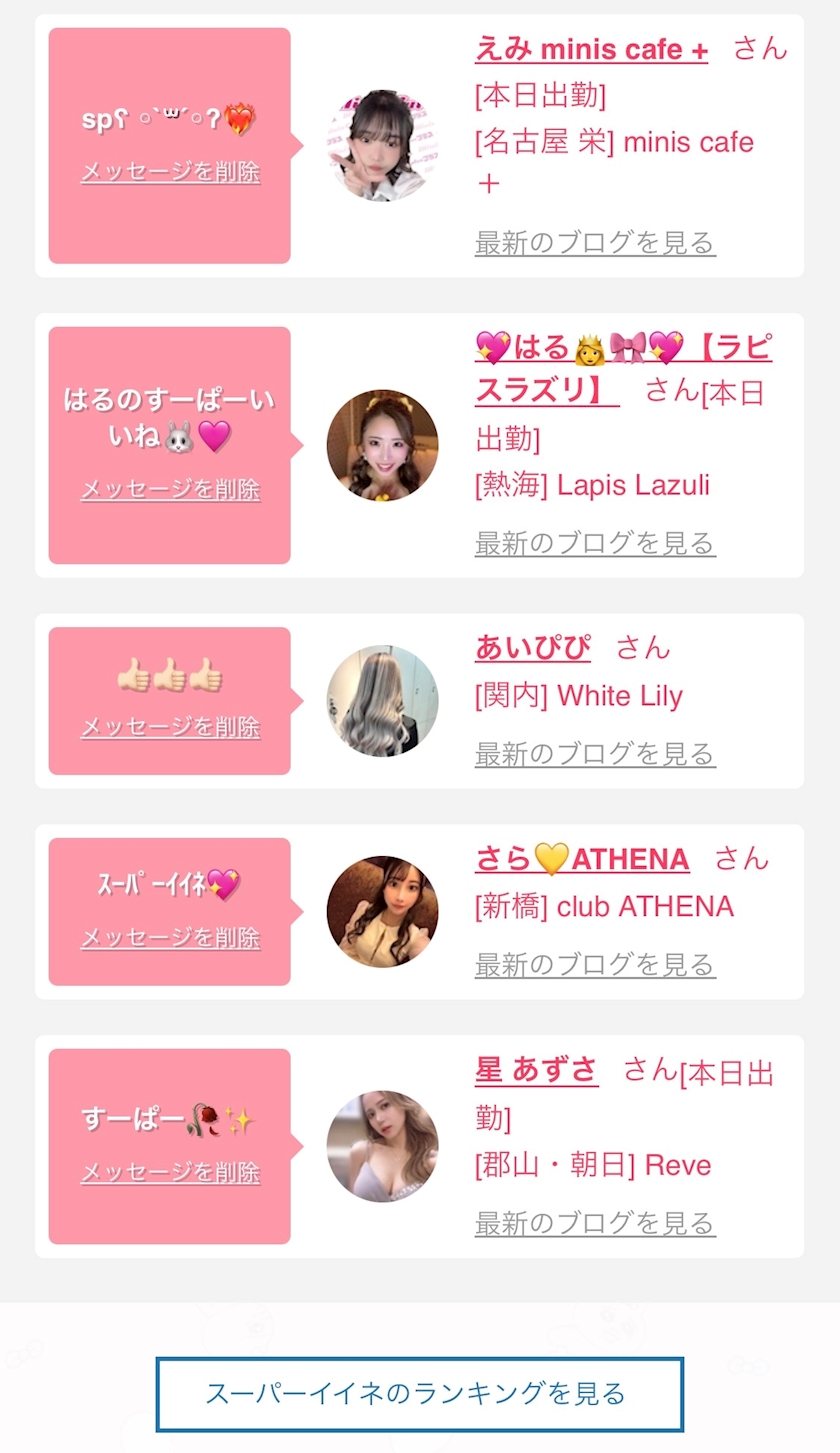Screen dimensions: 840x1453
Task: View latest blog for はる at Lapis Lazuli
Action: click(x=595, y=543)
